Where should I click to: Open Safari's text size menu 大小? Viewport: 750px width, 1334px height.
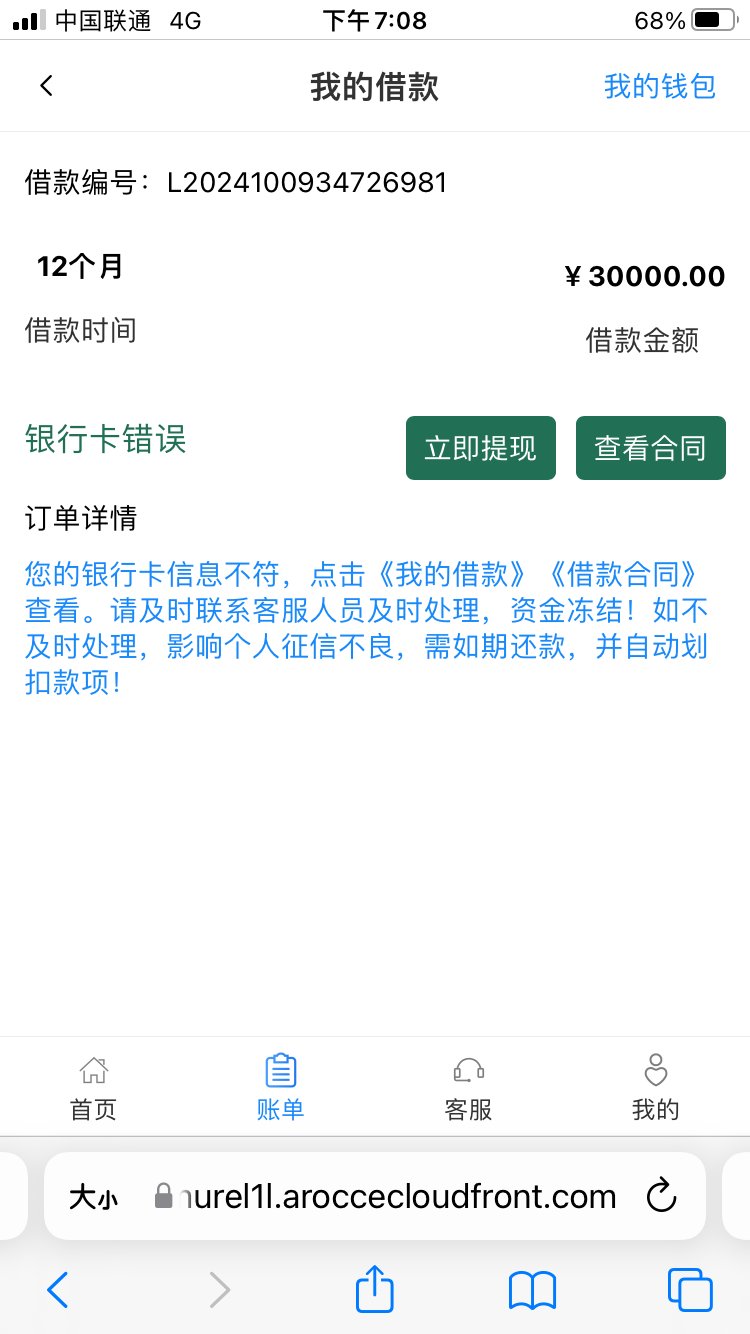click(93, 1197)
